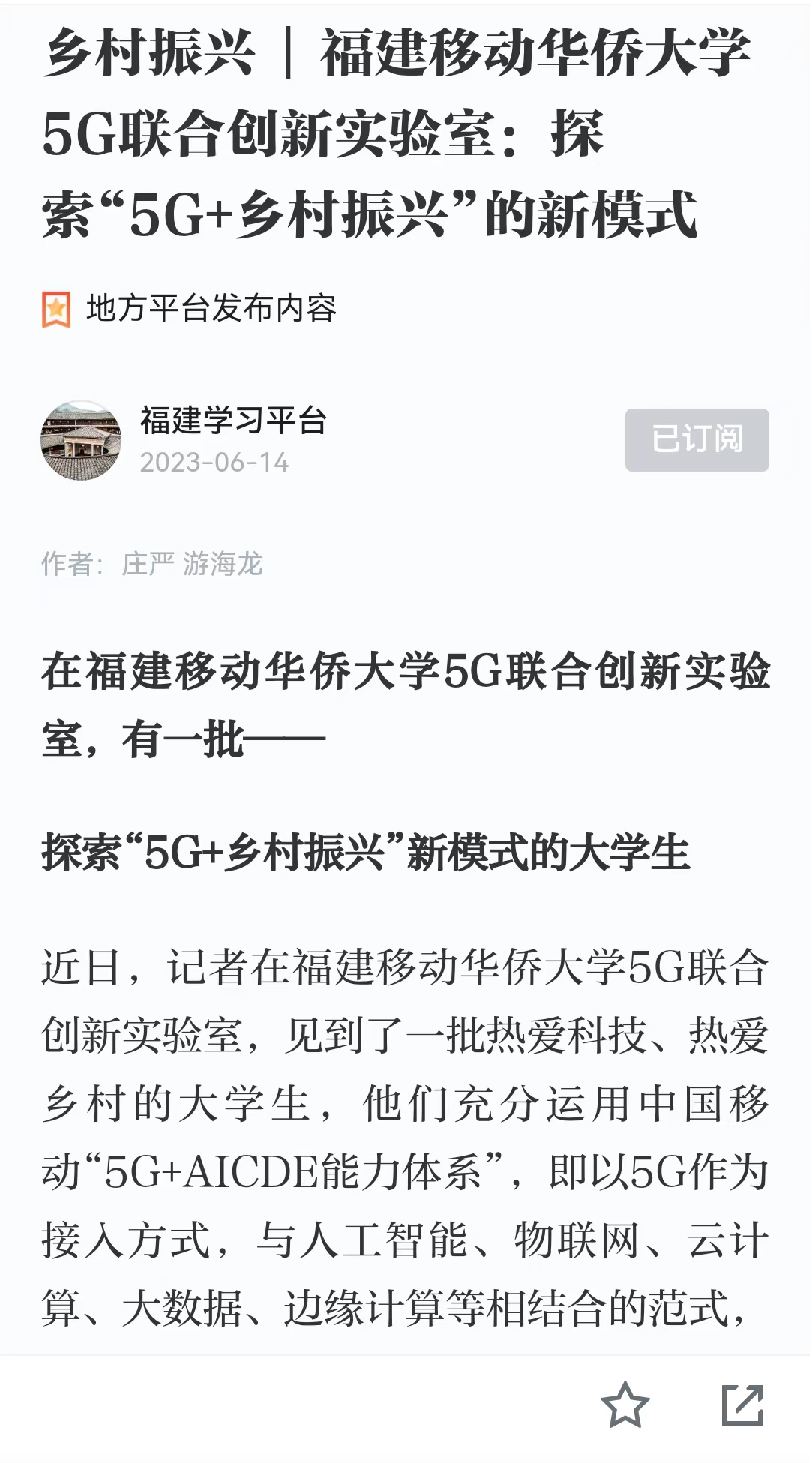Favorite this article with the star icon

coord(625,1405)
